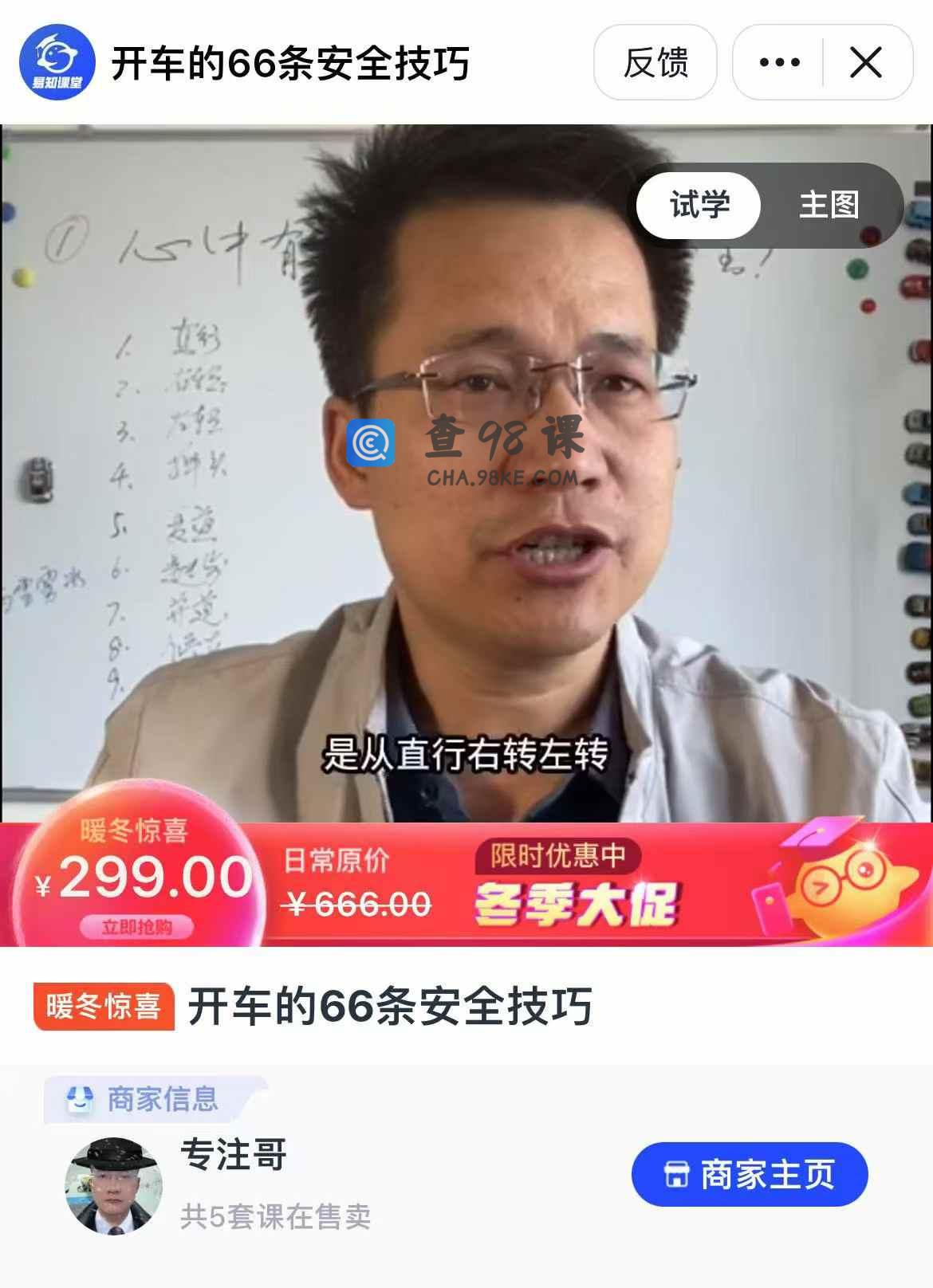Open the three-dot more options menu
This screenshot has height=1288, width=933.
tap(779, 62)
